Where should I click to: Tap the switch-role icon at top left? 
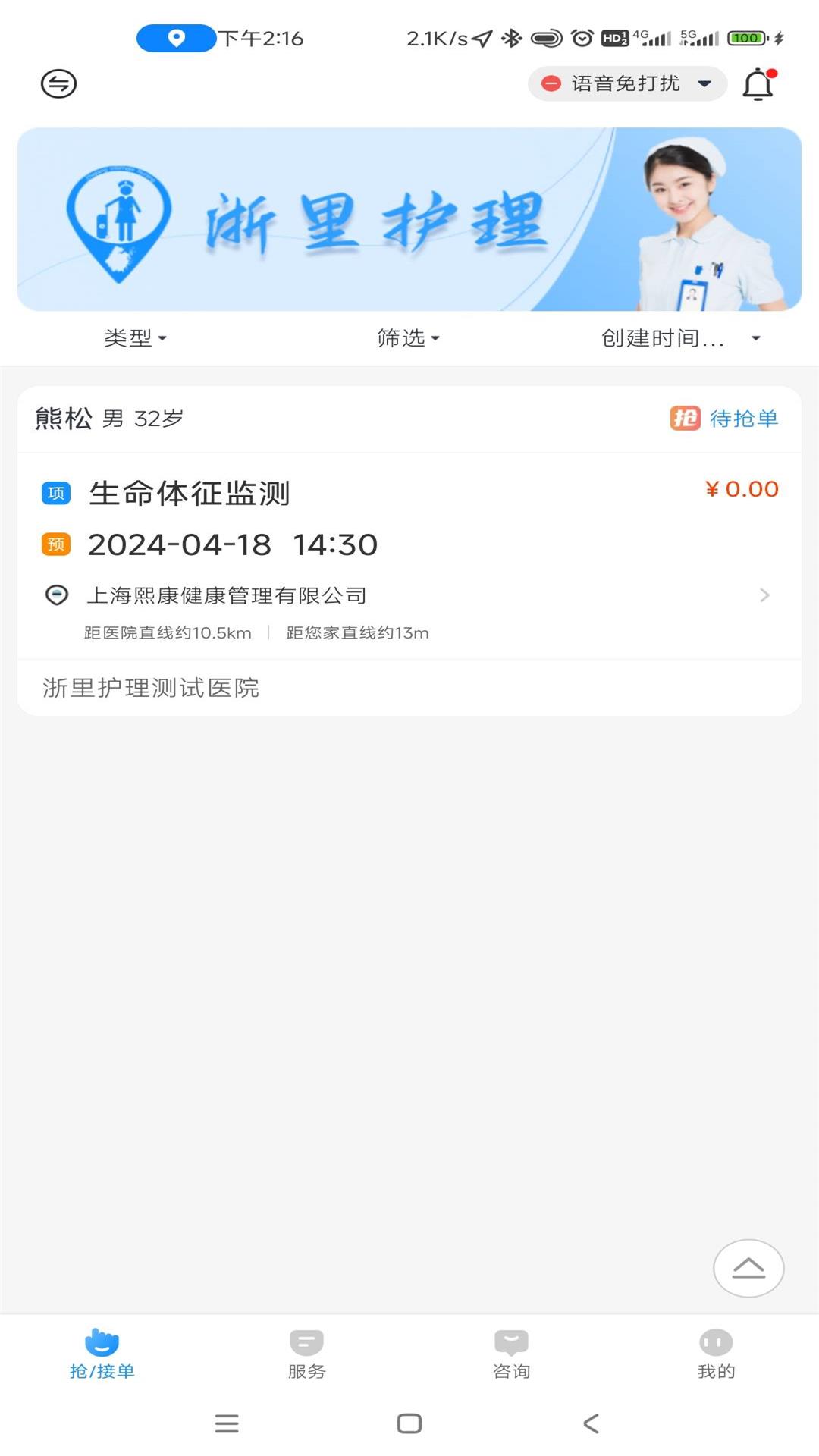coord(58,83)
